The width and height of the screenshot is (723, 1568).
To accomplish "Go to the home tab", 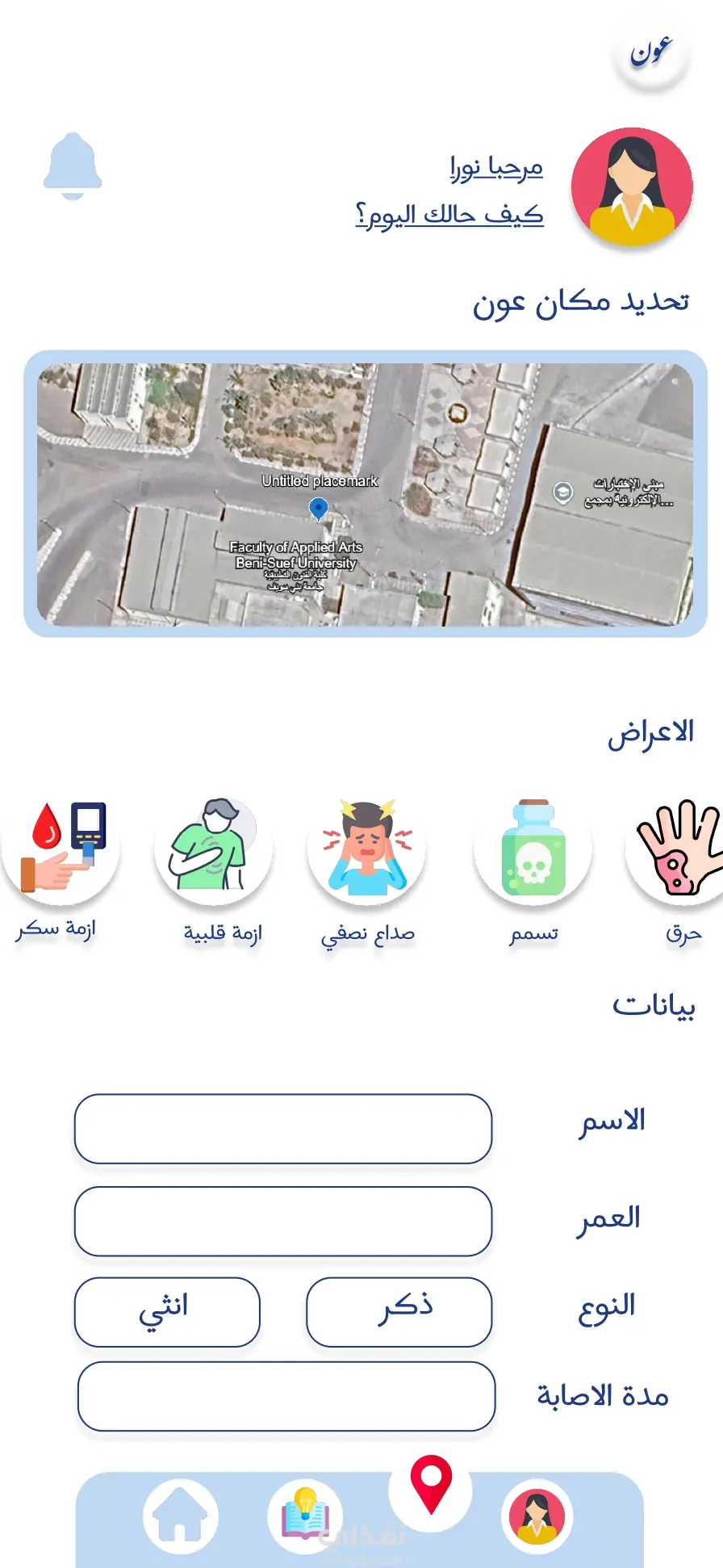I will pyautogui.click(x=181, y=1516).
